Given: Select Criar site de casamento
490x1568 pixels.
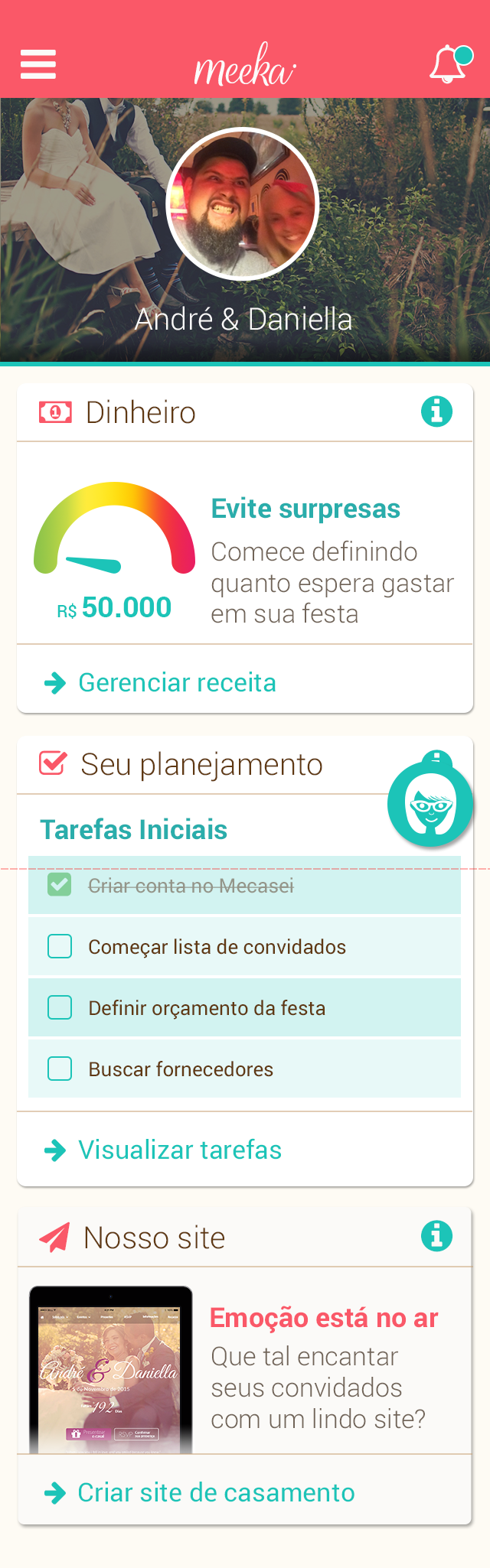Looking at the screenshot, I should 216,1492.
